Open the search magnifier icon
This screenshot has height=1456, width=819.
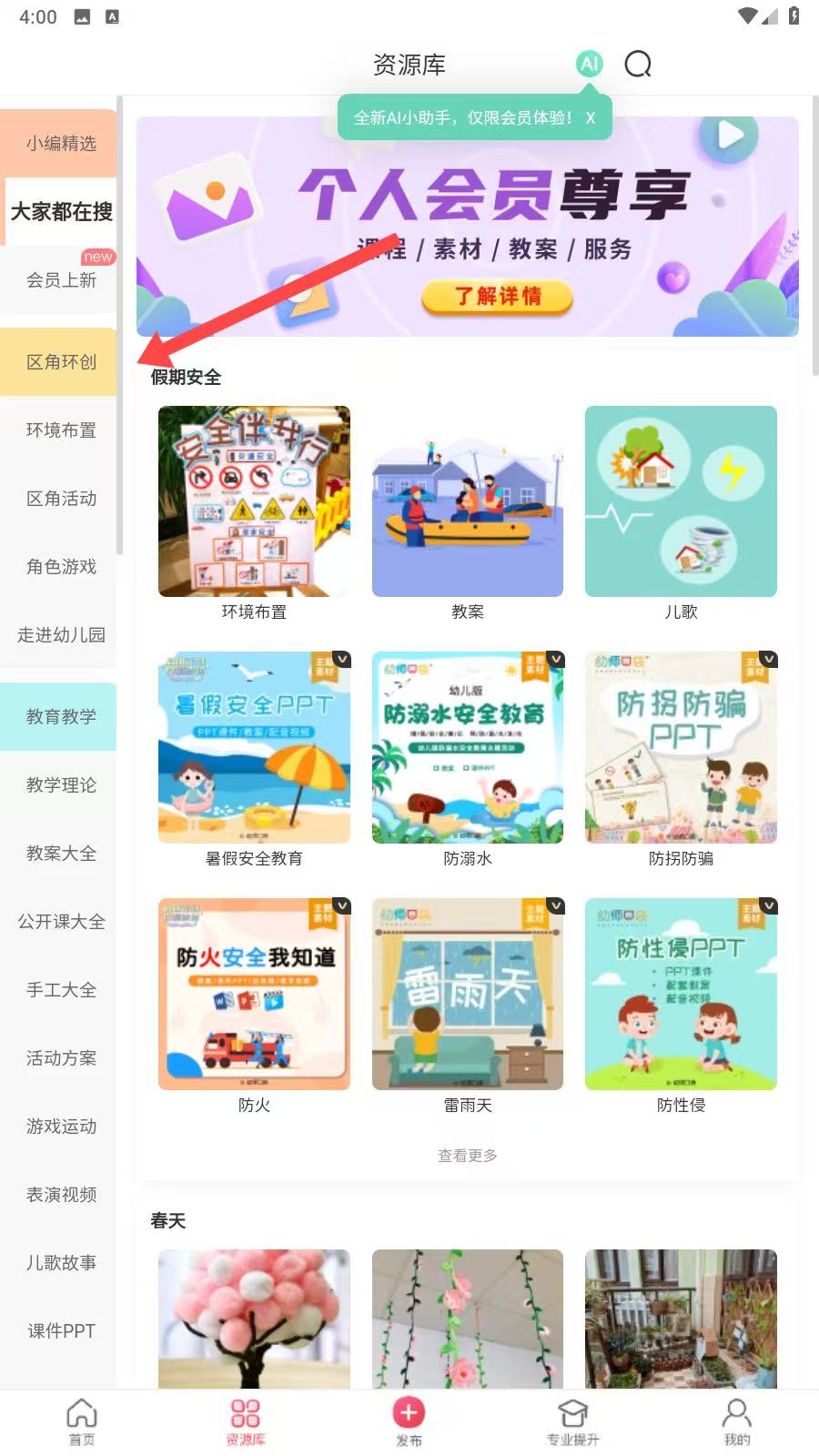pyautogui.click(x=638, y=65)
